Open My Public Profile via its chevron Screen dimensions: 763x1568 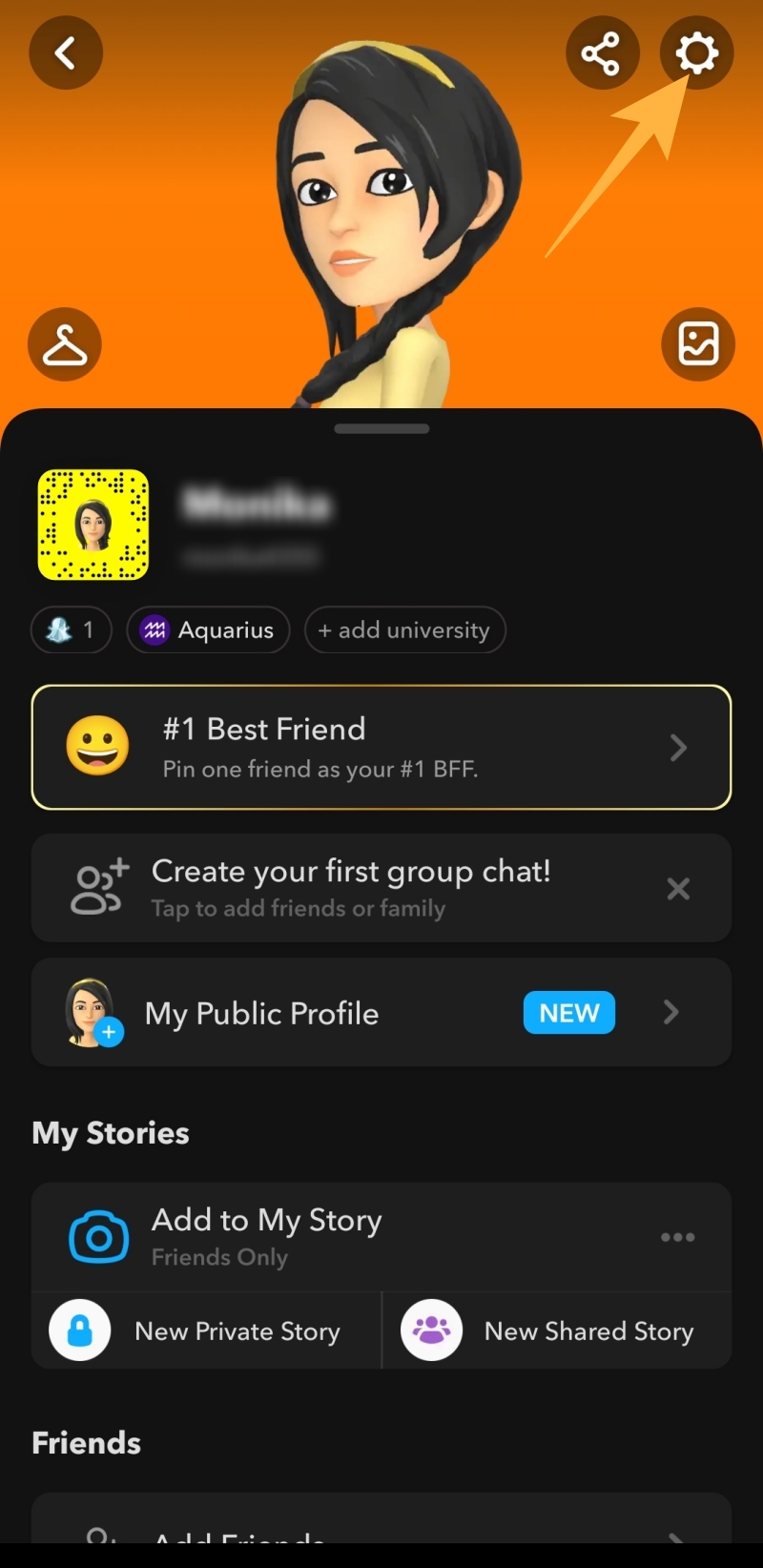670,1013
